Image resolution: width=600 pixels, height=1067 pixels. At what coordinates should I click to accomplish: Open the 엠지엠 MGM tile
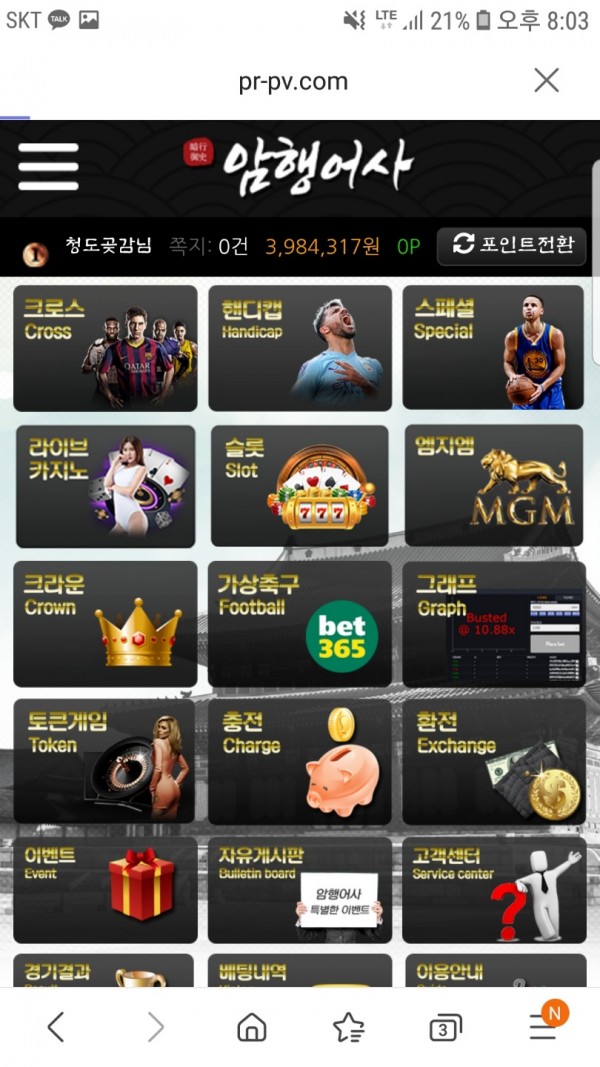tap(493, 486)
